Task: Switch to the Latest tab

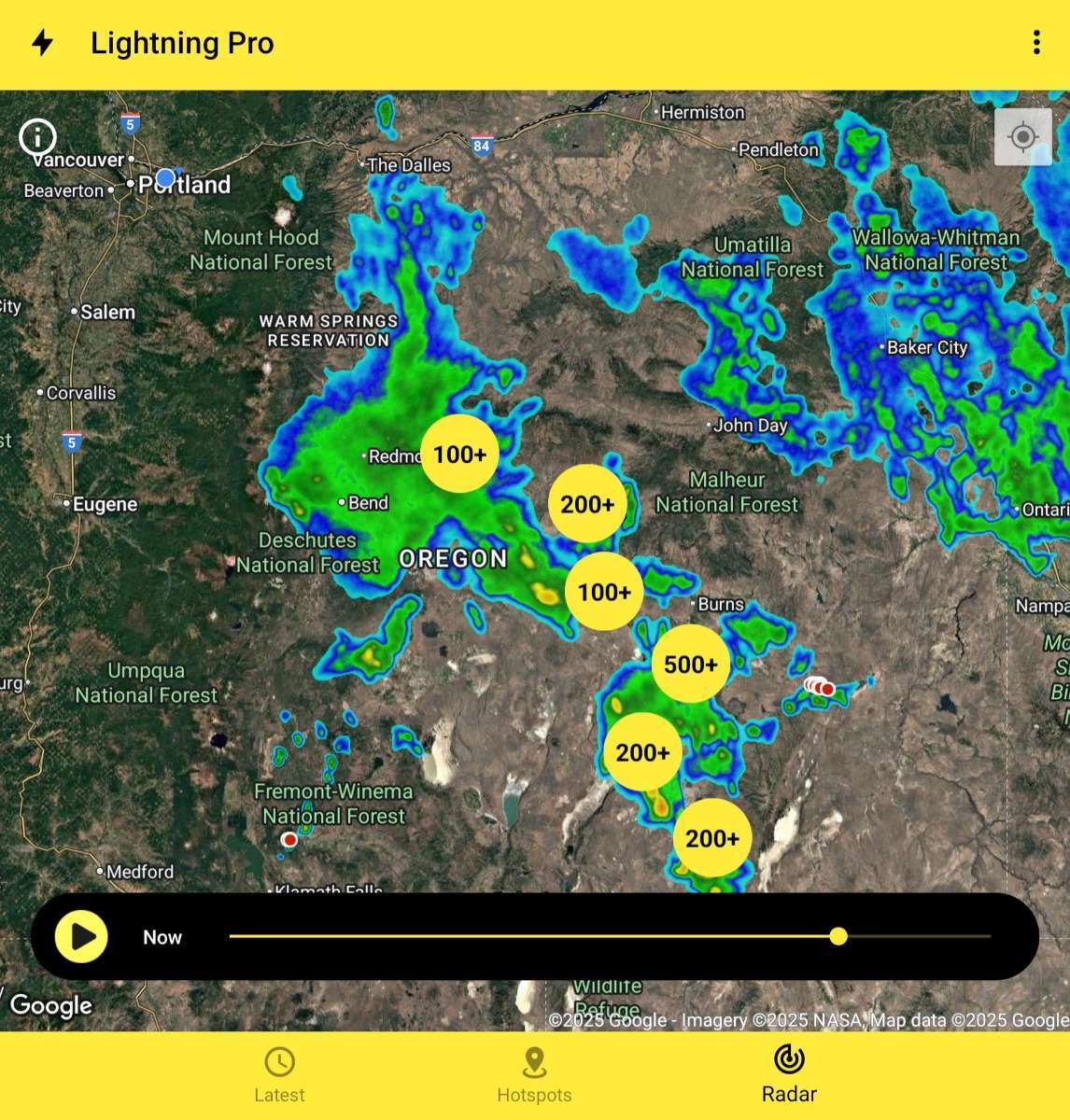Action: pos(279,1074)
